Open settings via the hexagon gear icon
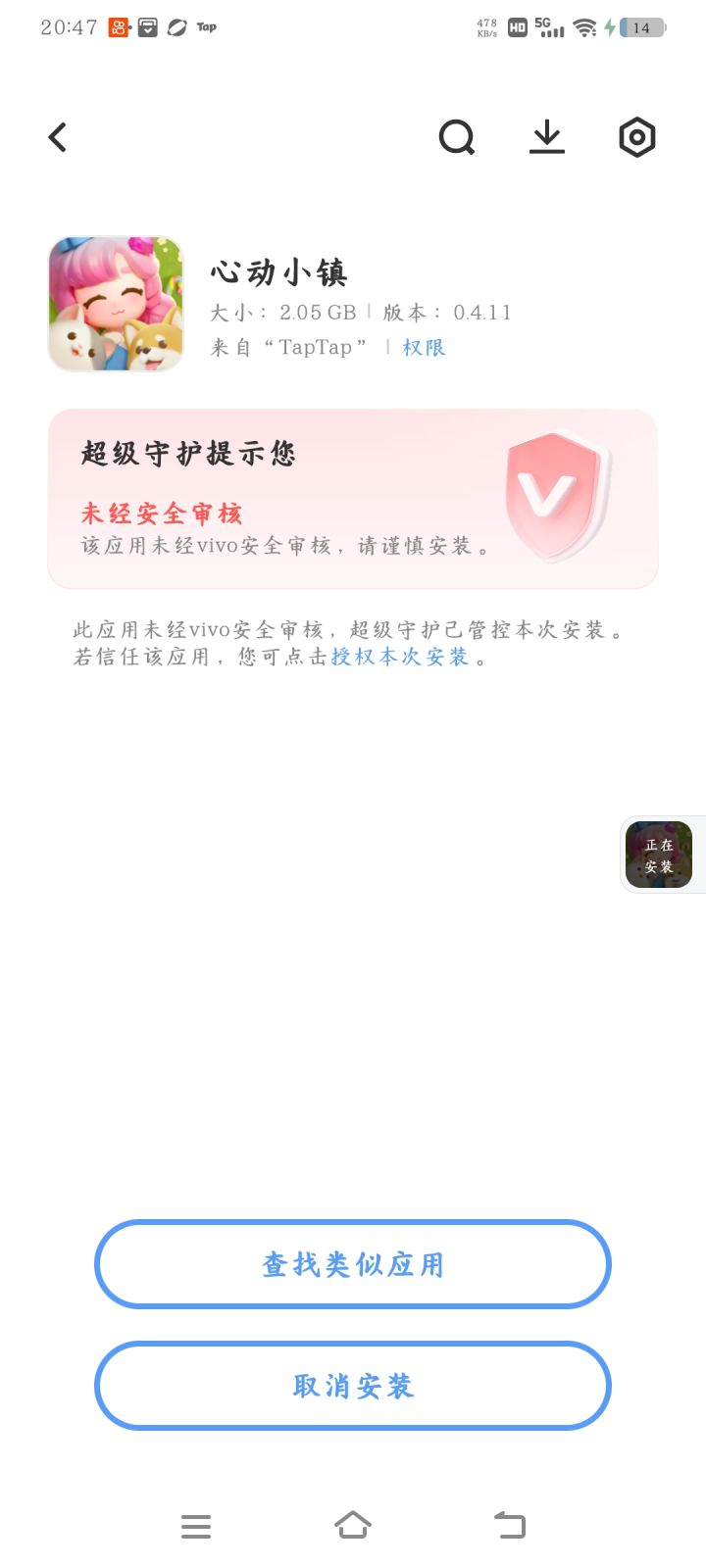 coord(636,137)
